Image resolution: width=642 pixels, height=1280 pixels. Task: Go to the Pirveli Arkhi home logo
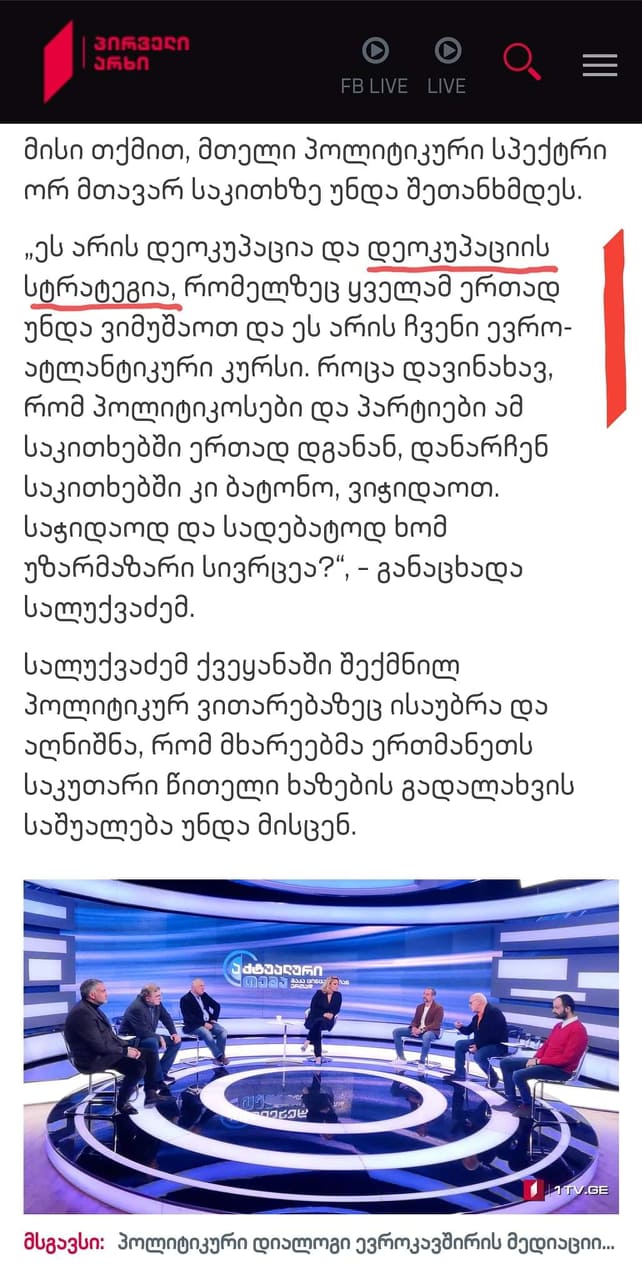(113, 58)
